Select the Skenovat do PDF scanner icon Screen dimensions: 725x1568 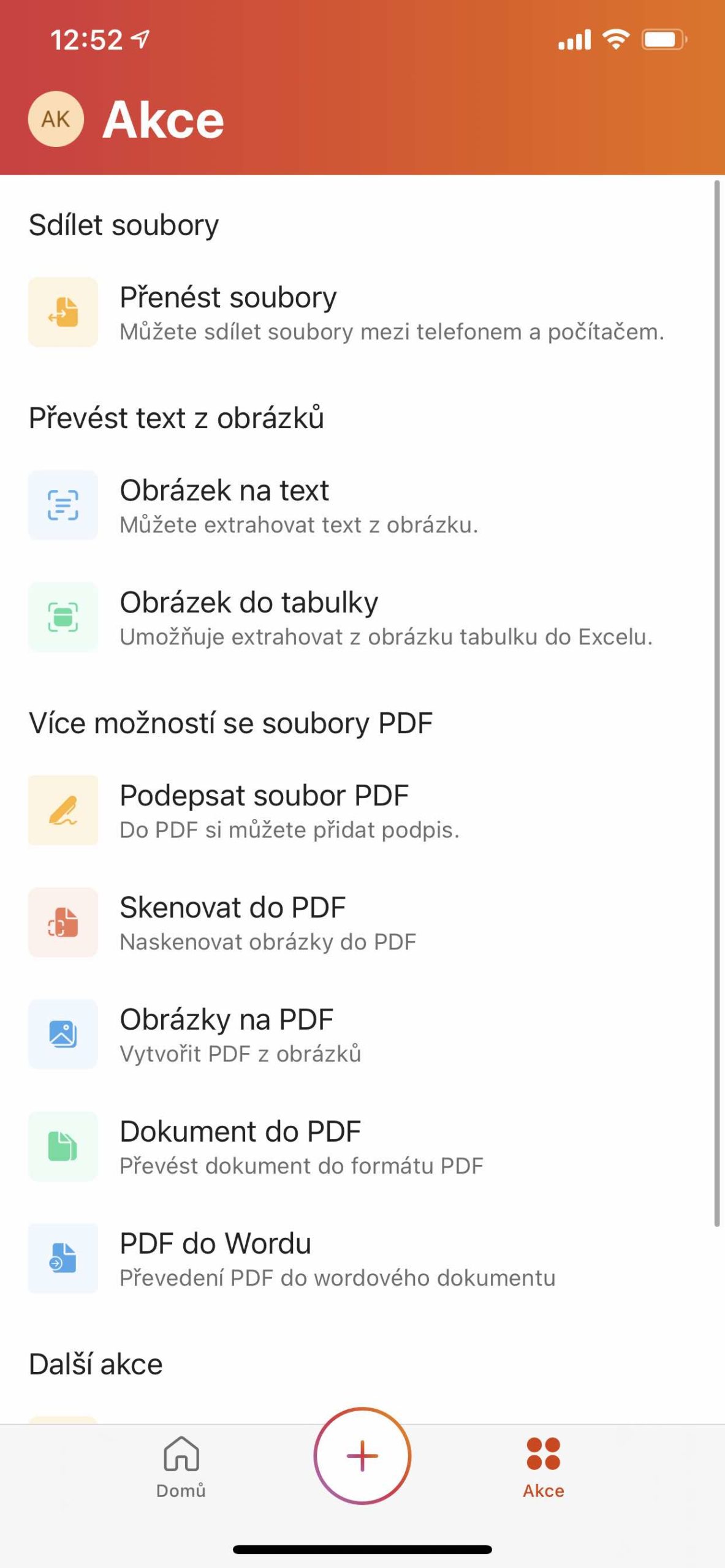(x=62, y=922)
